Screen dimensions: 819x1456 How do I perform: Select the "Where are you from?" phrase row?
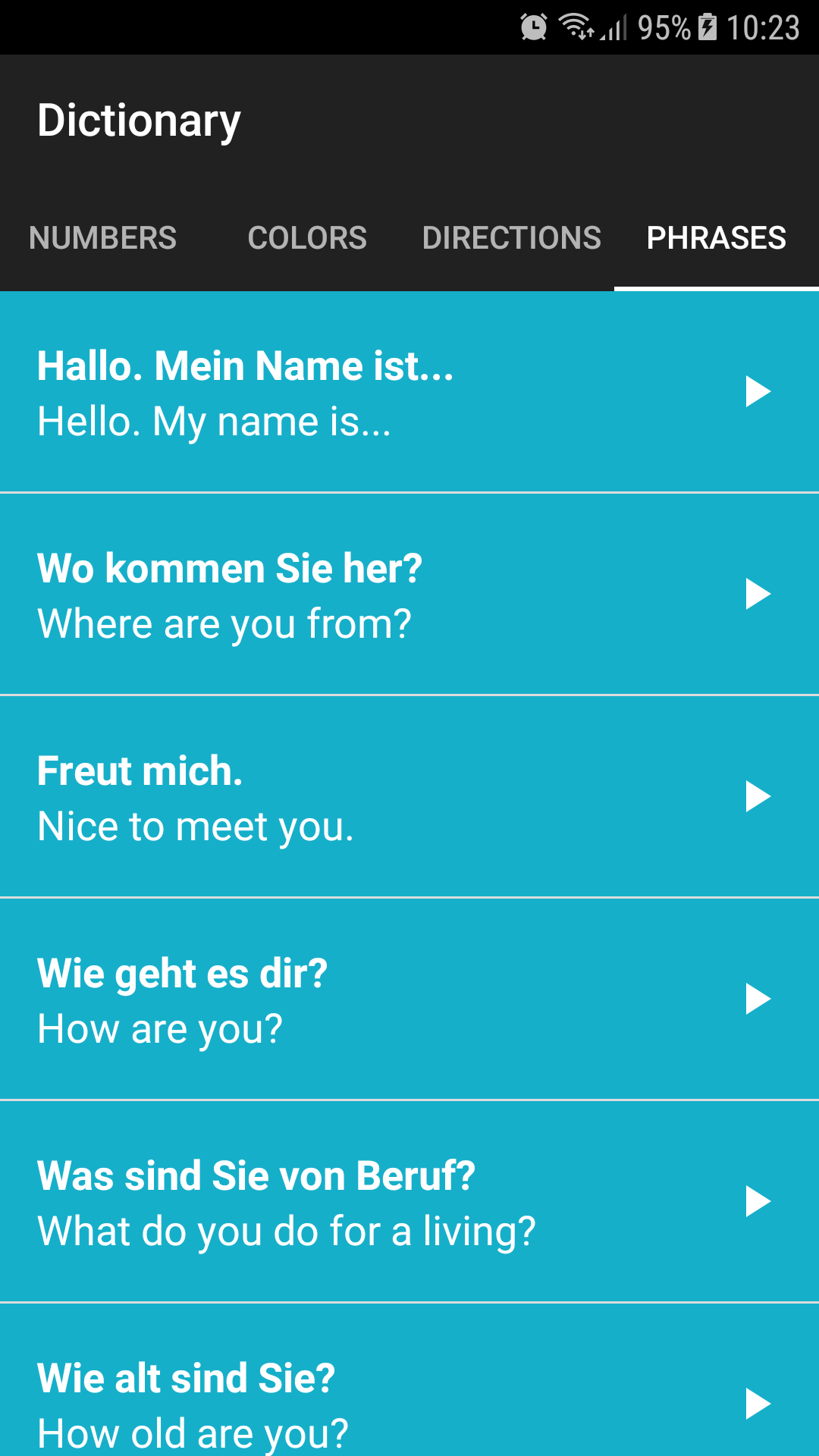(x=224, y=622)
